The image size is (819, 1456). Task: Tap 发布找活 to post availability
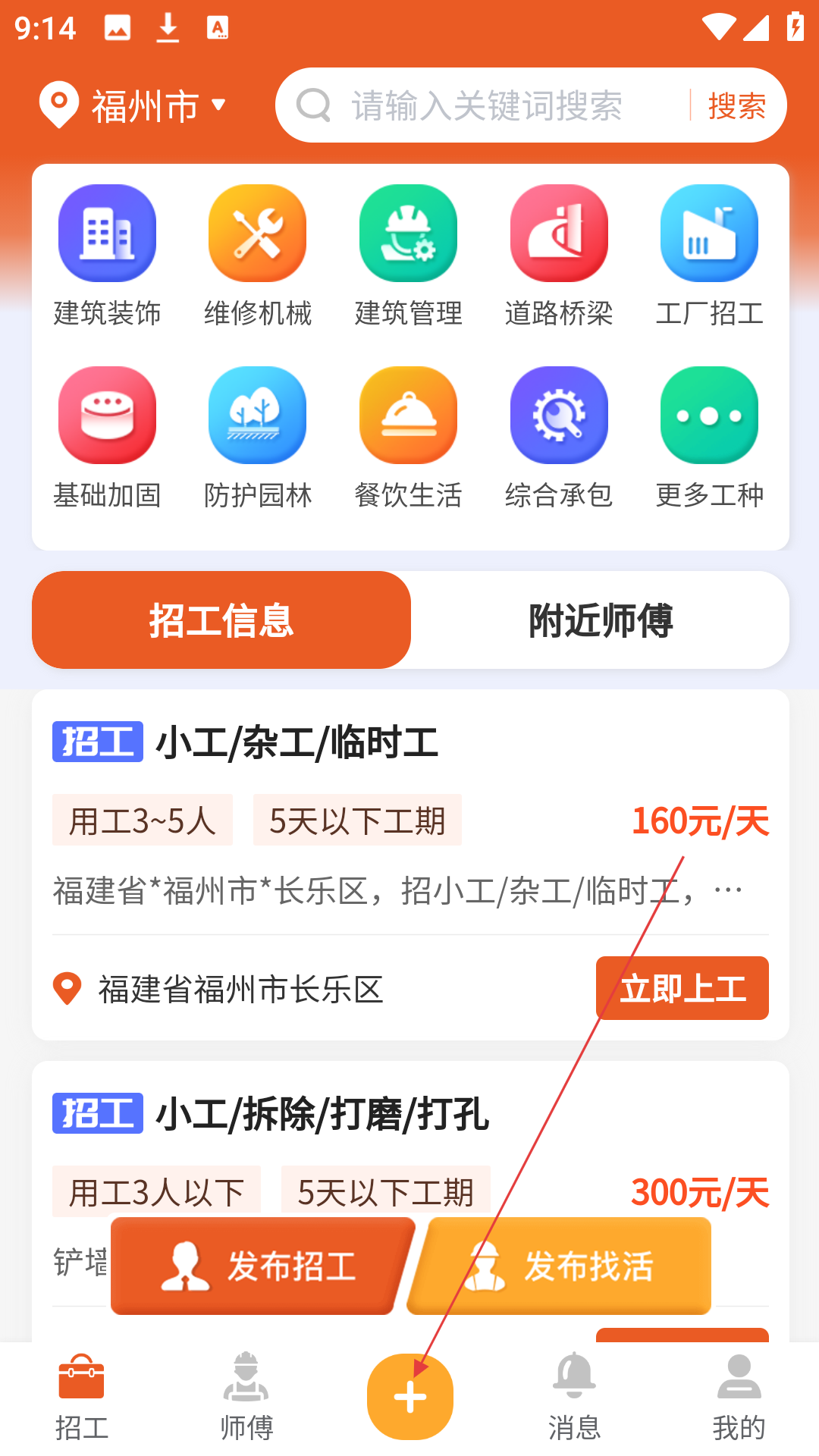(560, 1266)
